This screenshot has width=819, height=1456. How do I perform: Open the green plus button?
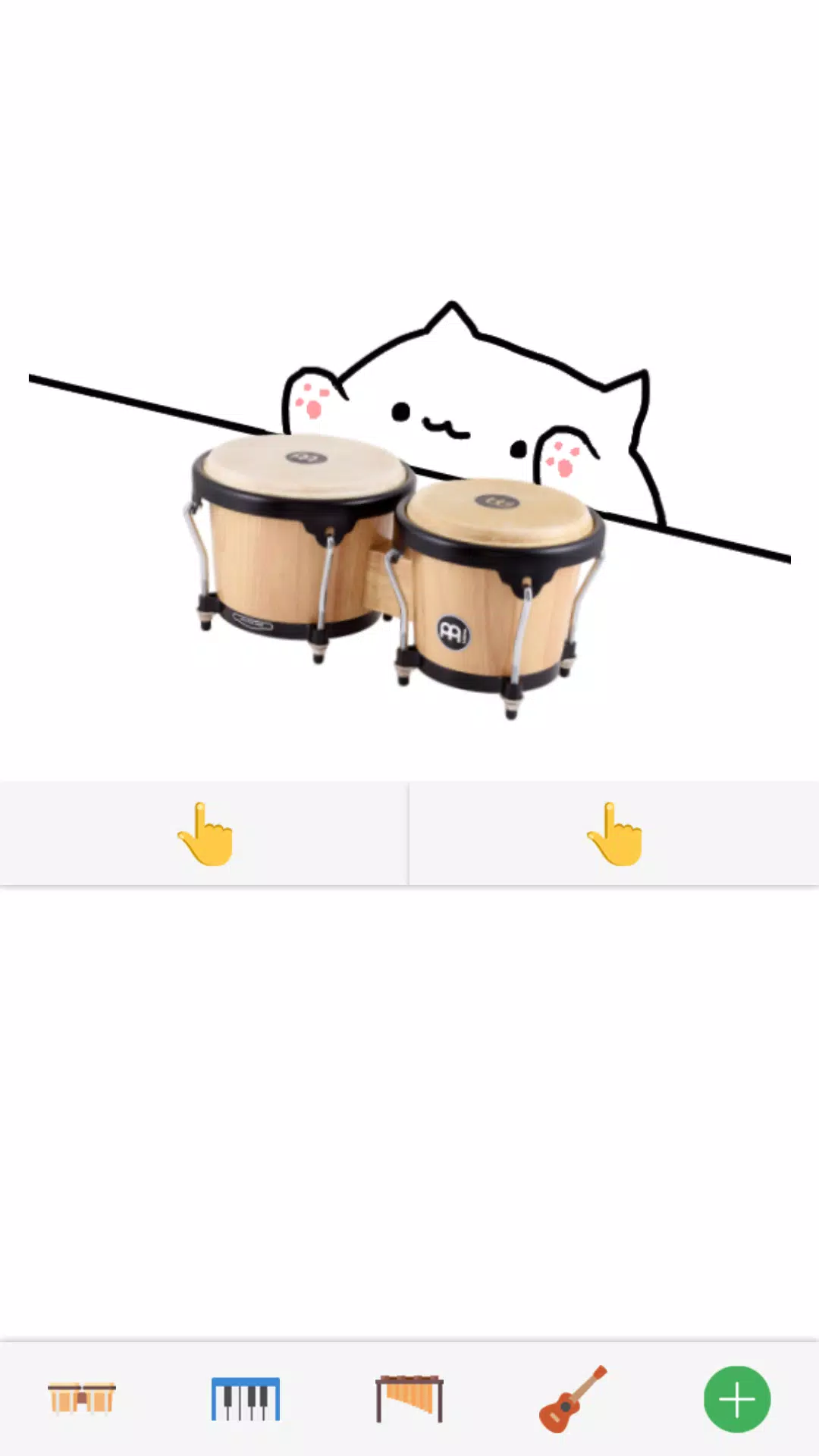[737, 1399]
